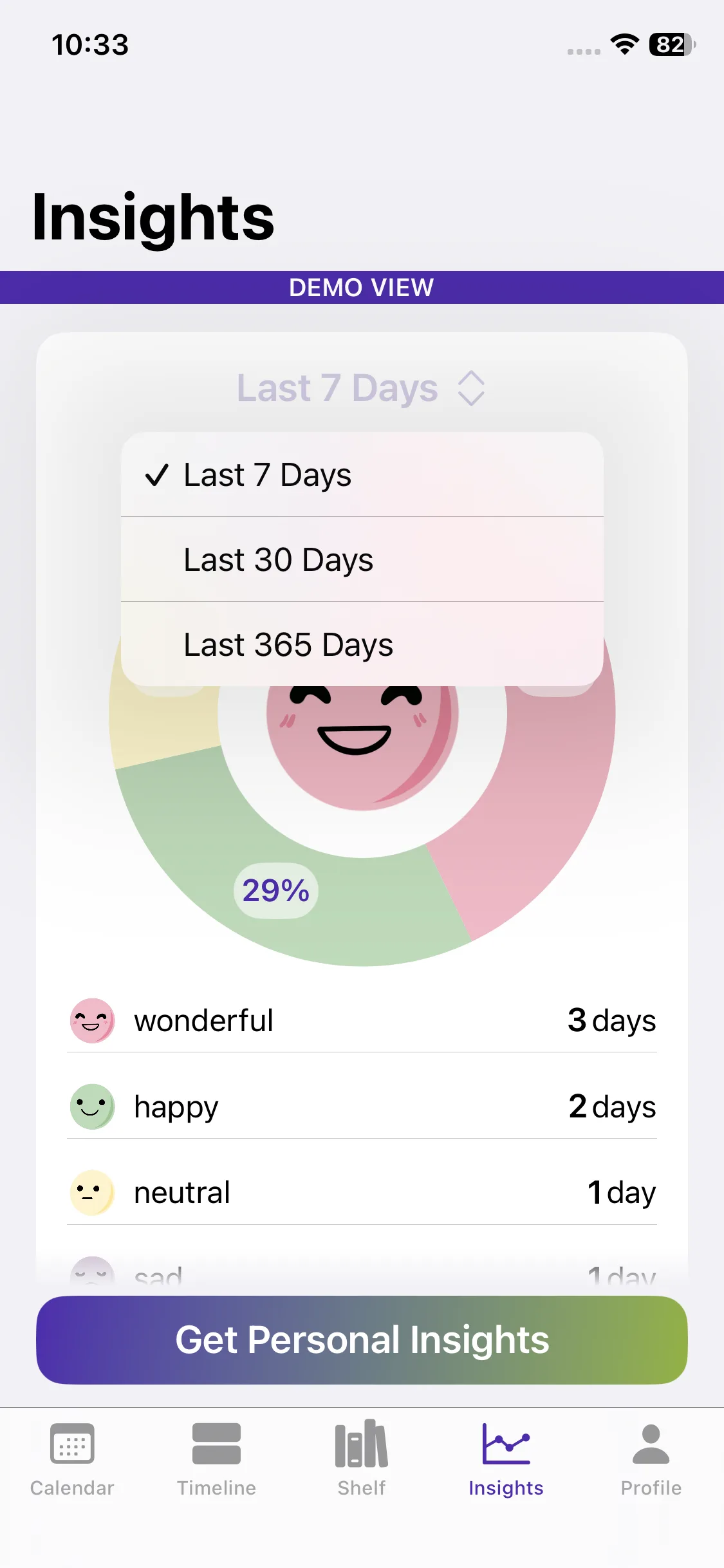Tap Get Personal Insights button
This screenshot has width=724, height=1568.
(362, 1339)
